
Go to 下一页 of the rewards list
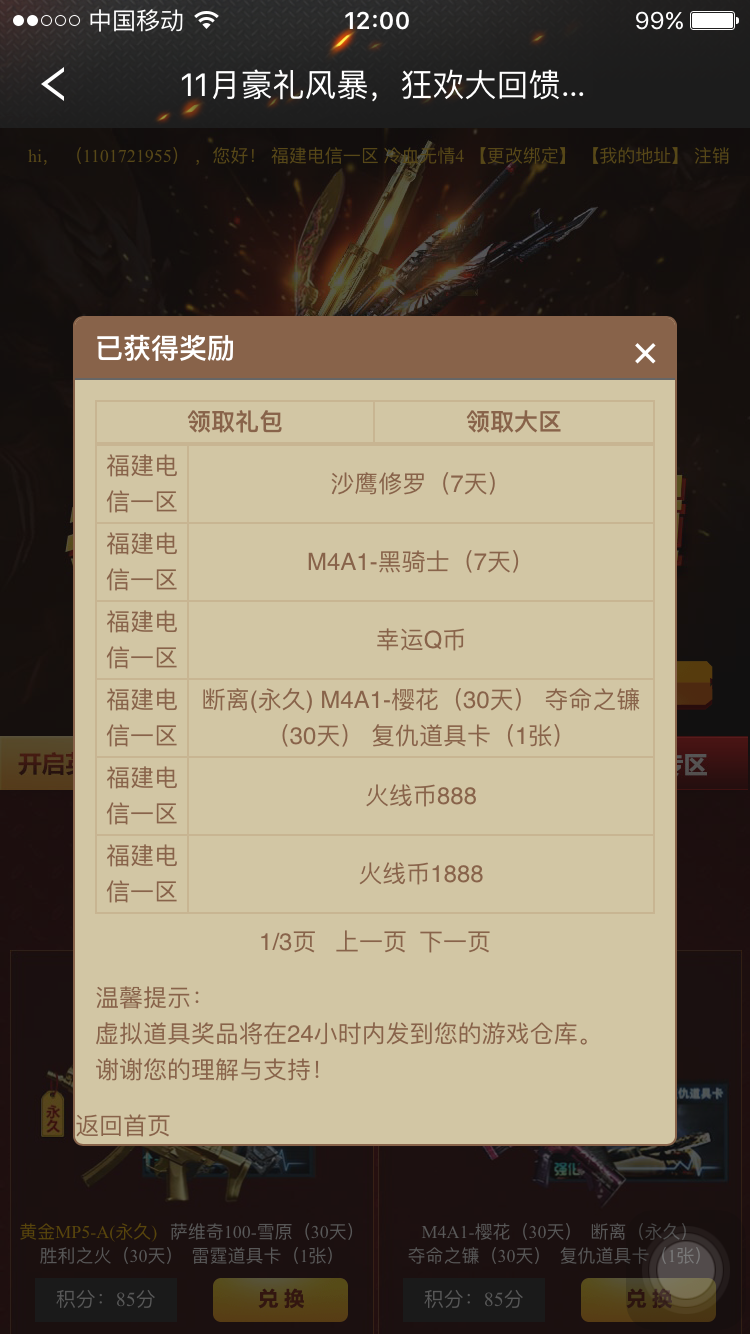tap(455, 941)
